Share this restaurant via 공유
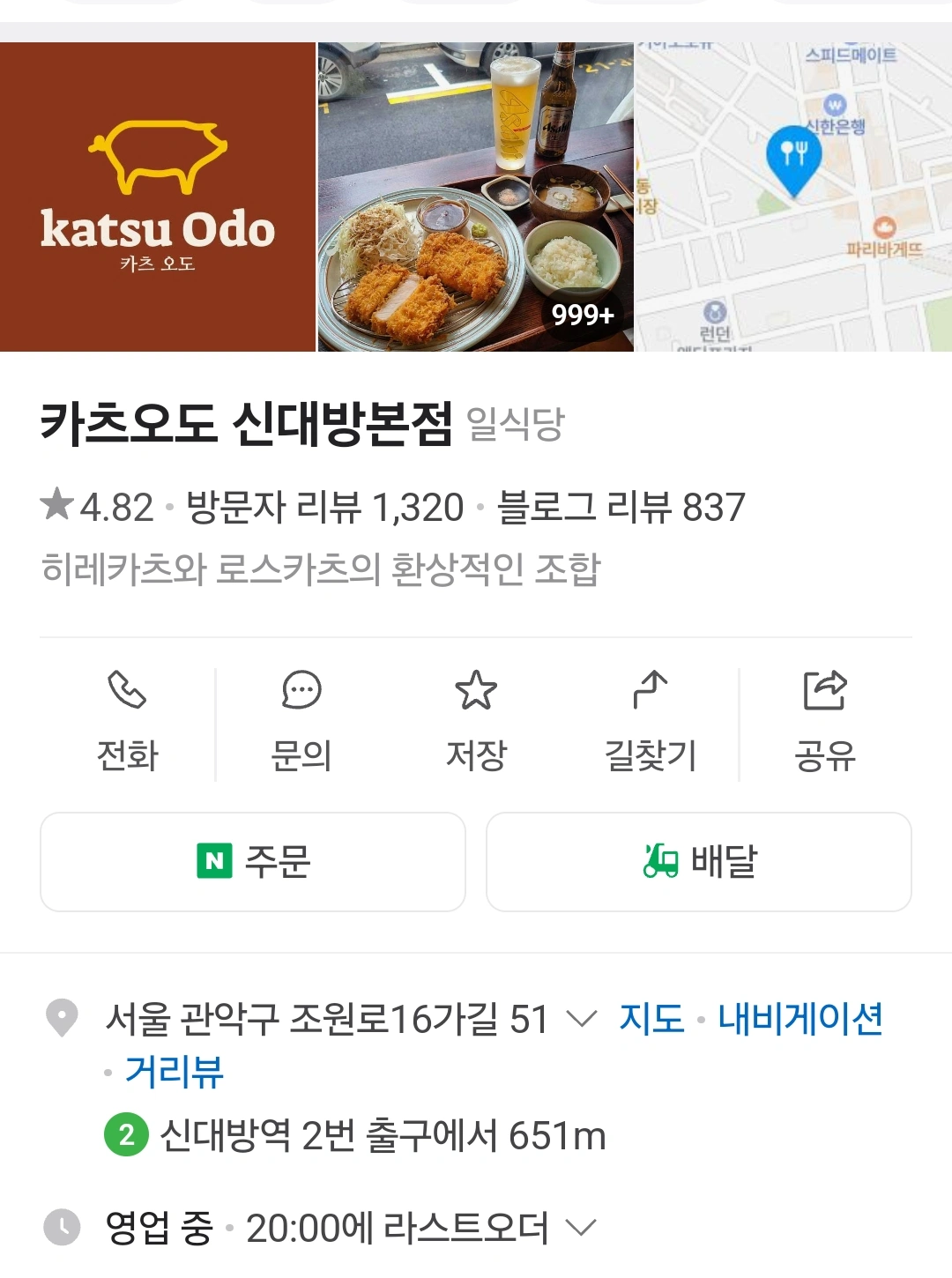The height and width of the screenshot is (1278, 952). point(825,723)
